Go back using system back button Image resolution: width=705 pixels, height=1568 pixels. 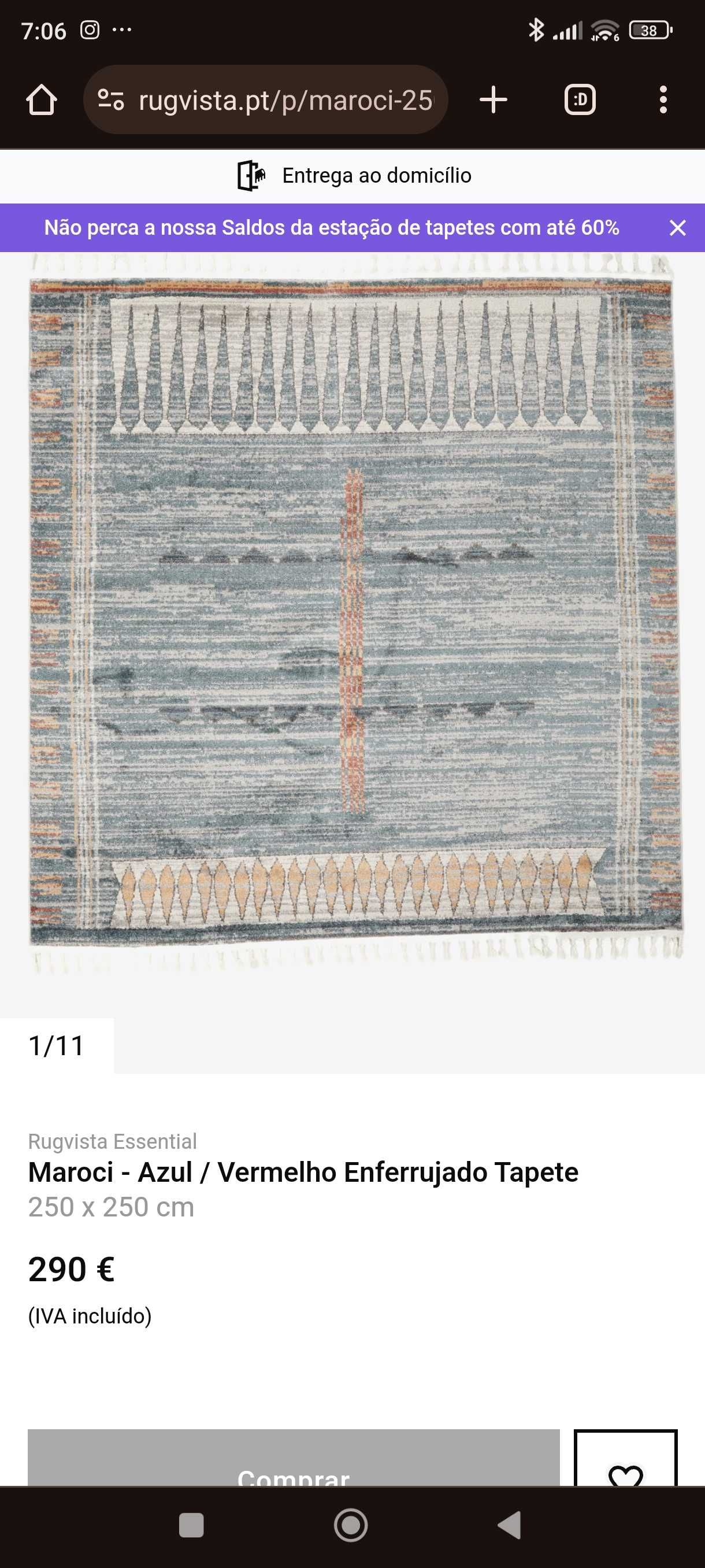(x=510, y=1525)
